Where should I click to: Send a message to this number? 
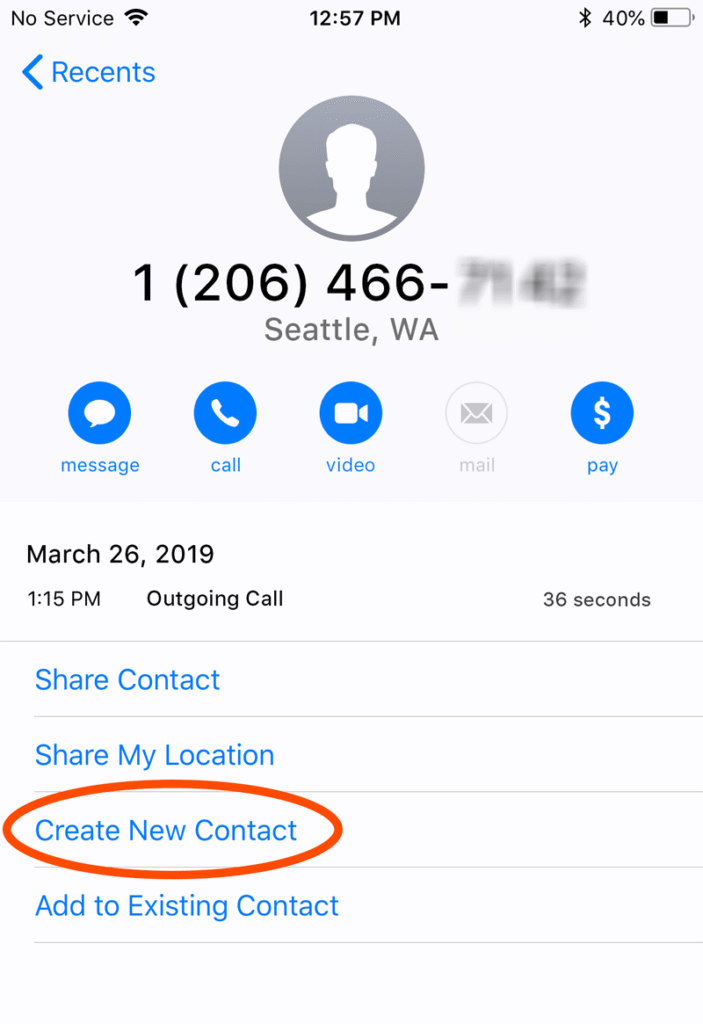click(x=100, y=414)
